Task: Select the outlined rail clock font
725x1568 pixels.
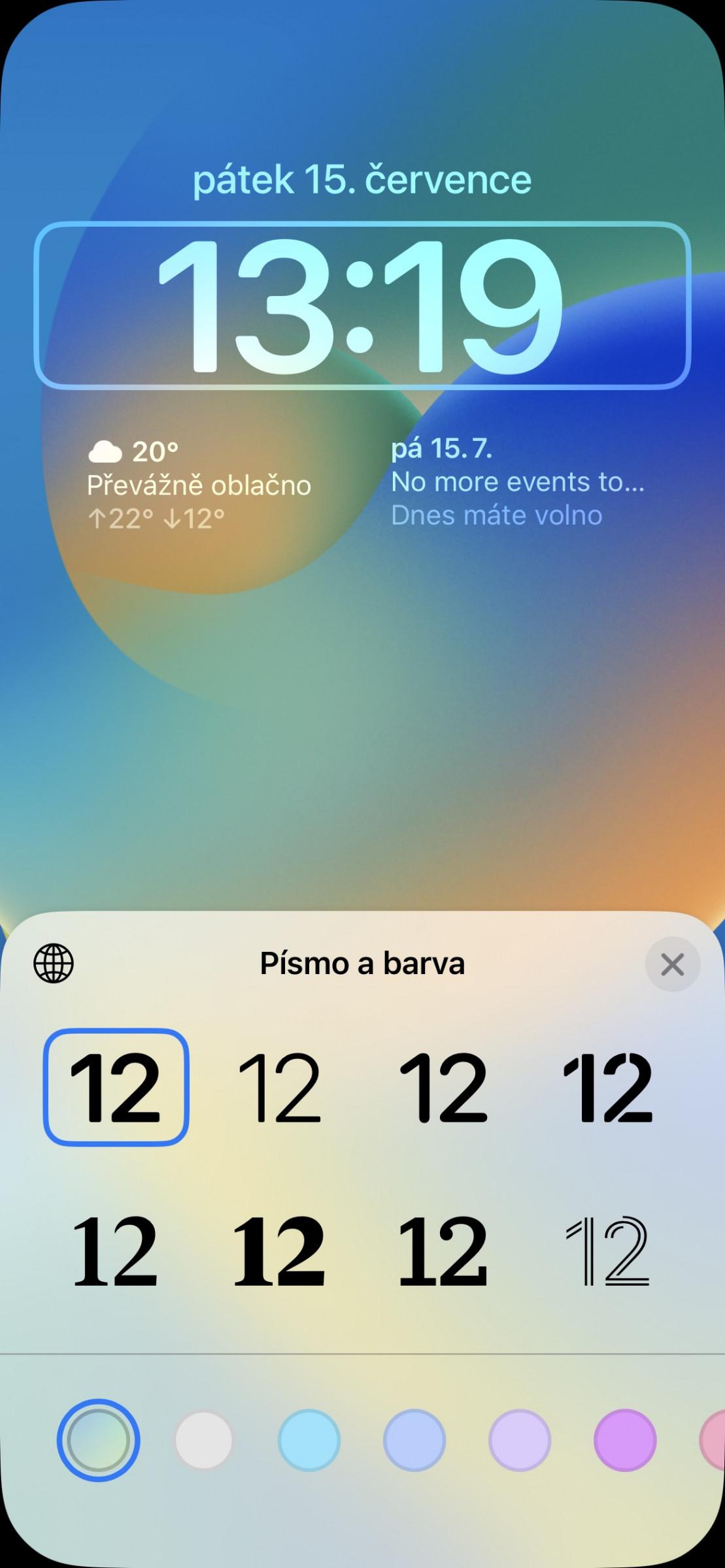Action: [x=607, y=1251]
